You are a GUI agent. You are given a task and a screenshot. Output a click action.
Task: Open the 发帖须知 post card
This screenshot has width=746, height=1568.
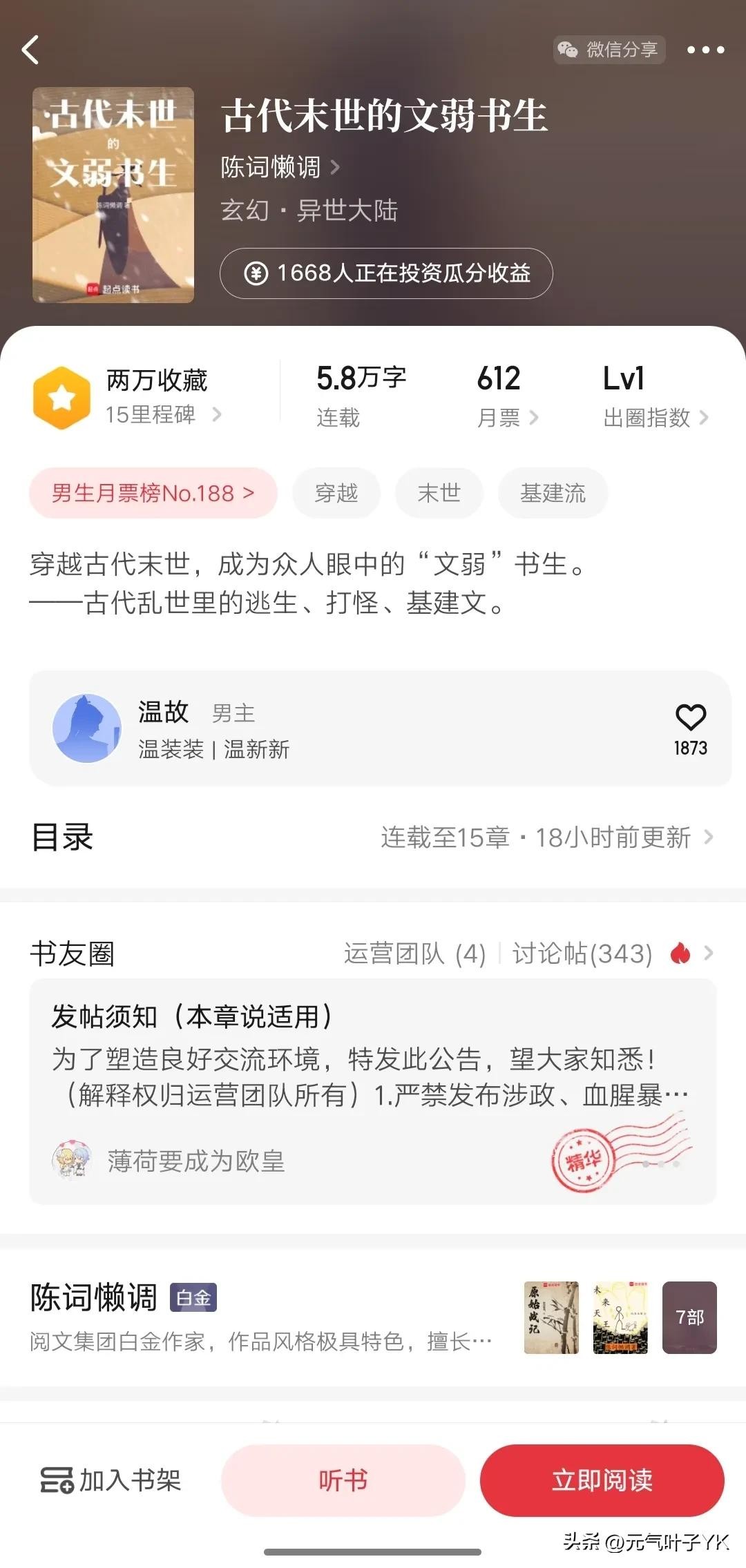point(373,1091)
